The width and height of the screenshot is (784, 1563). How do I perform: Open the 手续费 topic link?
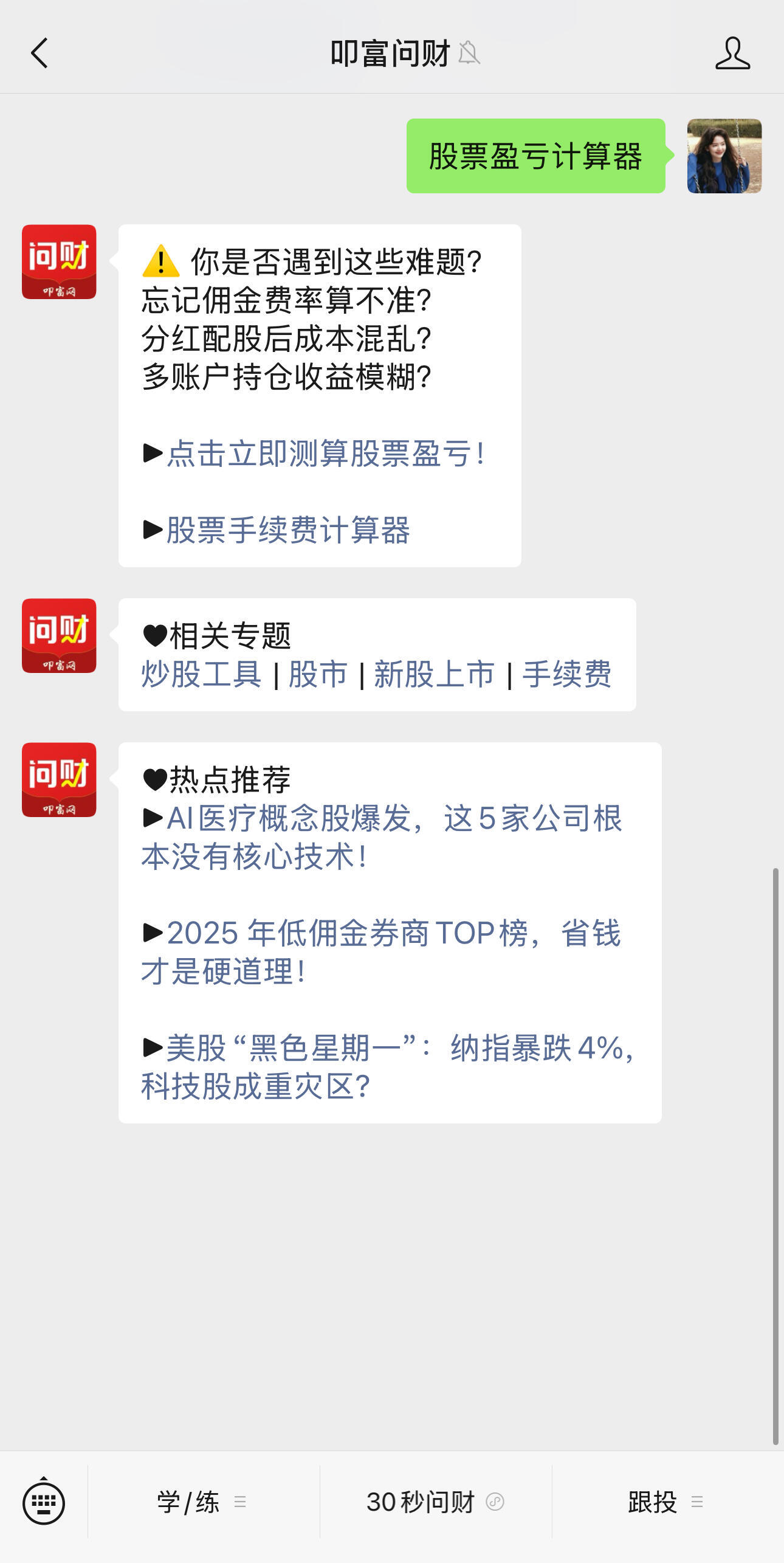point(566,674)
